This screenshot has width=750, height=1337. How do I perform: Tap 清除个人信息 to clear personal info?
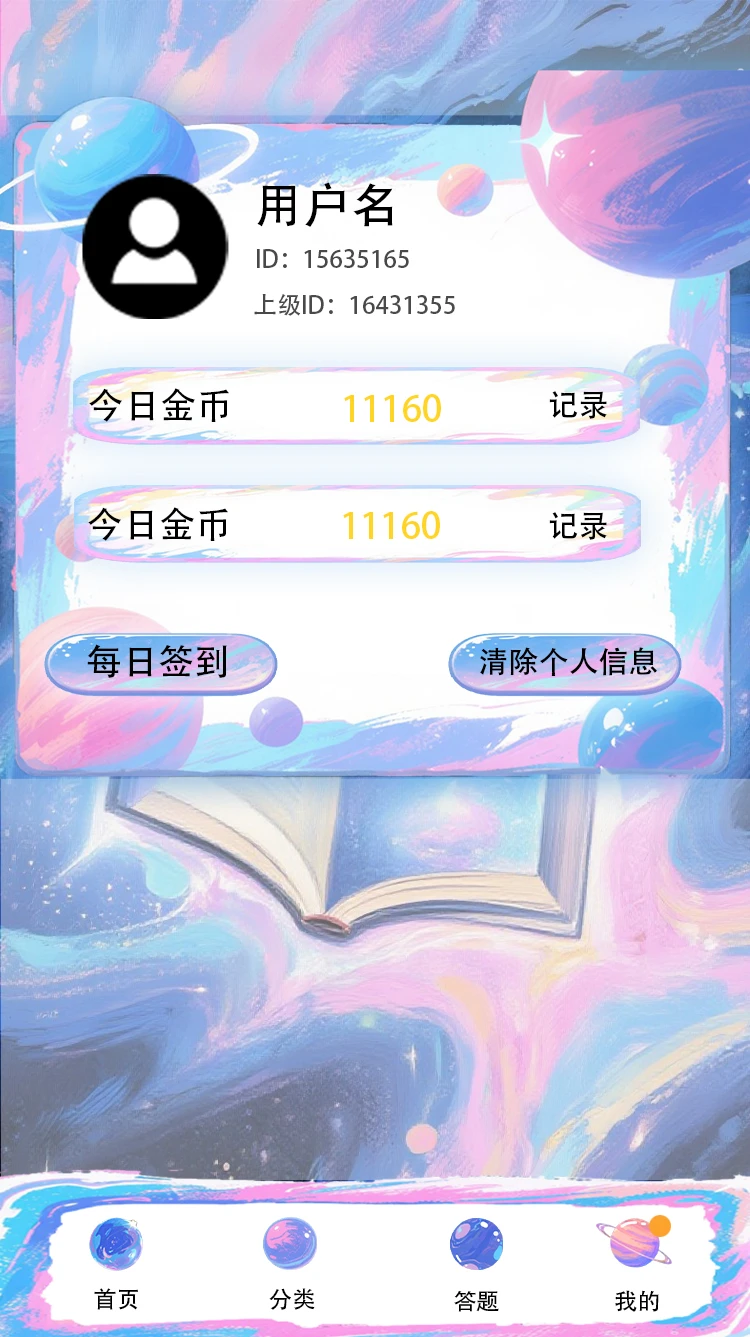pos(567,661)
